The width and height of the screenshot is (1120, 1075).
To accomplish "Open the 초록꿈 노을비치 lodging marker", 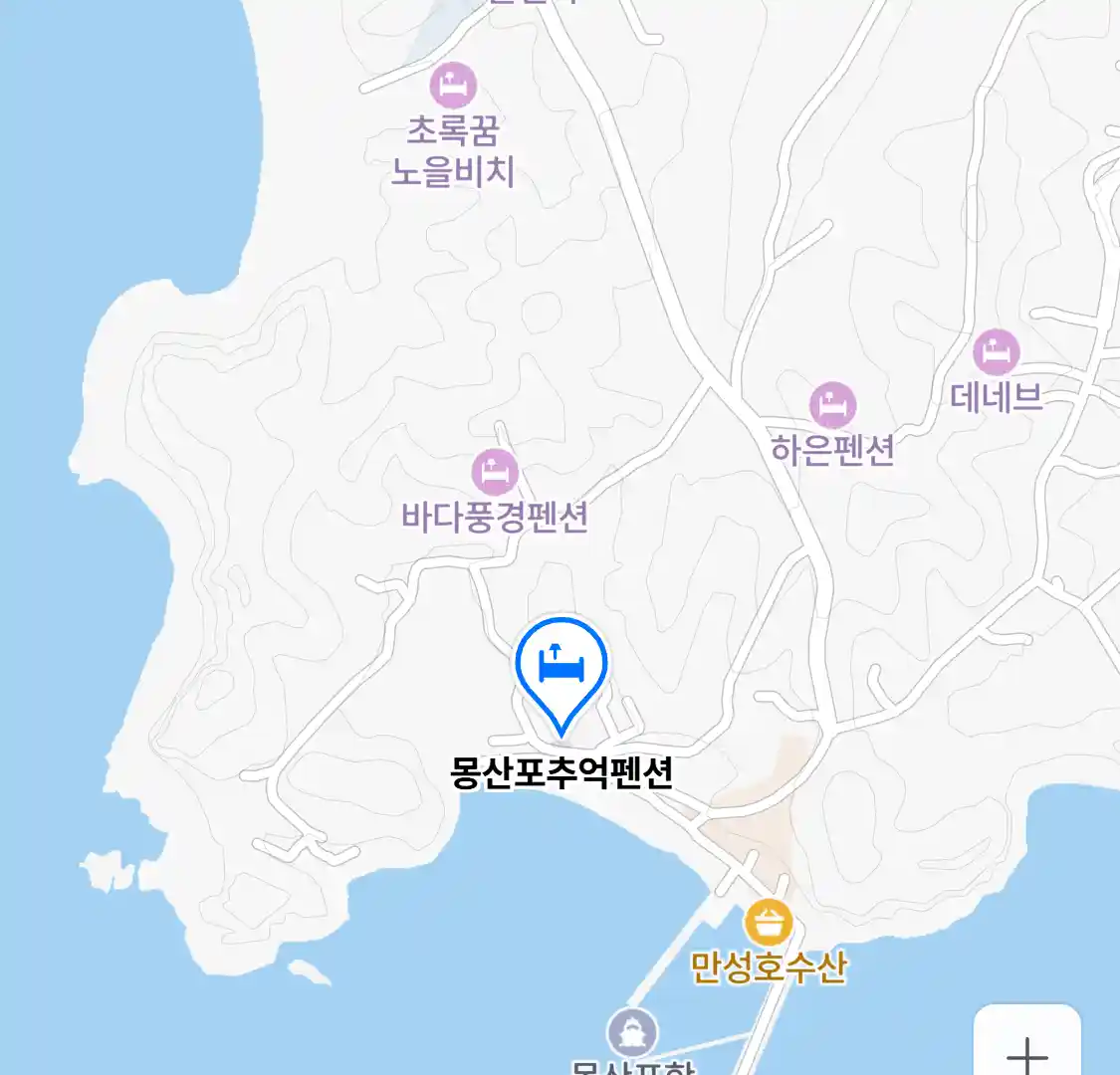I will (453, 86).
